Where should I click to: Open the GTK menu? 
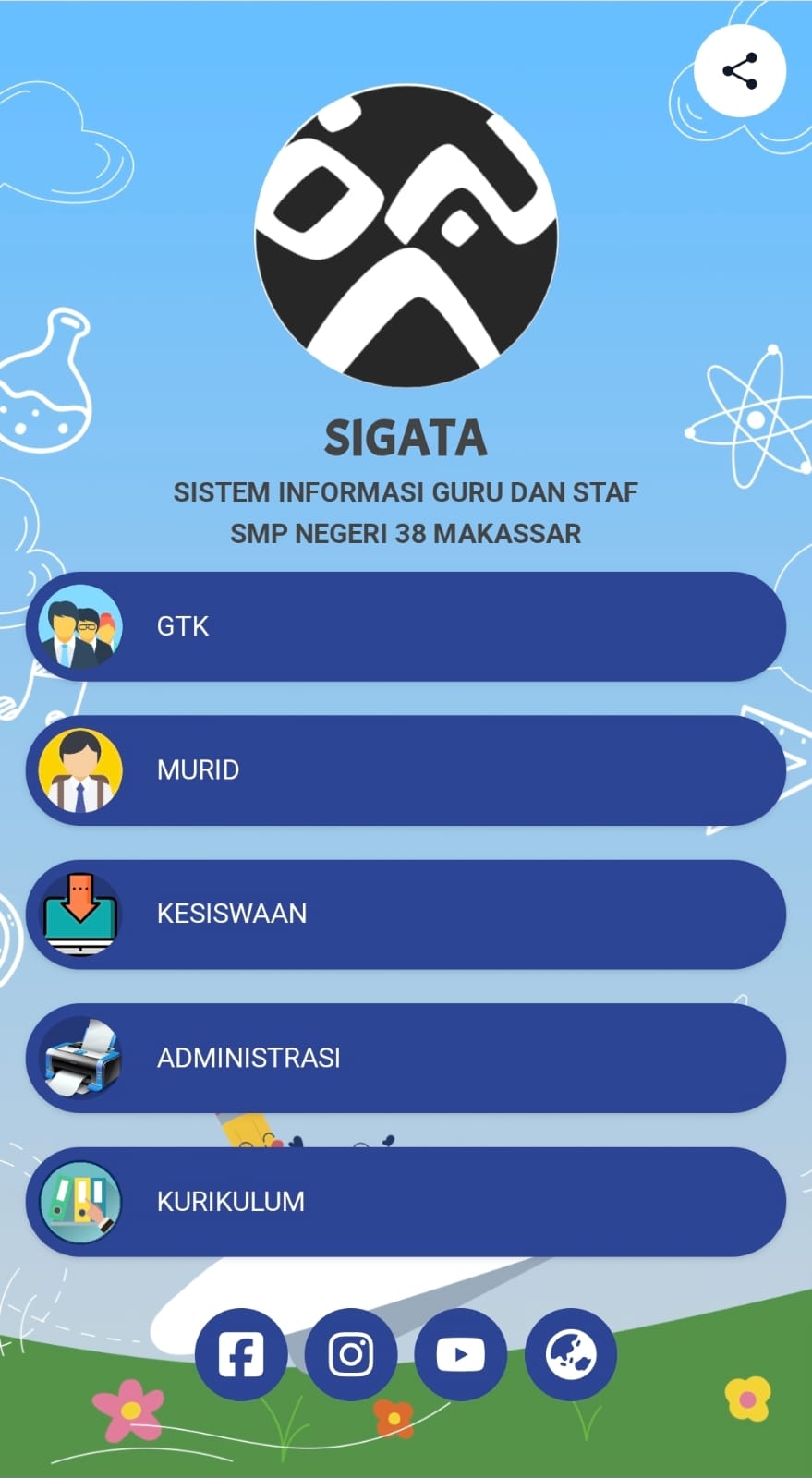(406, 626)
